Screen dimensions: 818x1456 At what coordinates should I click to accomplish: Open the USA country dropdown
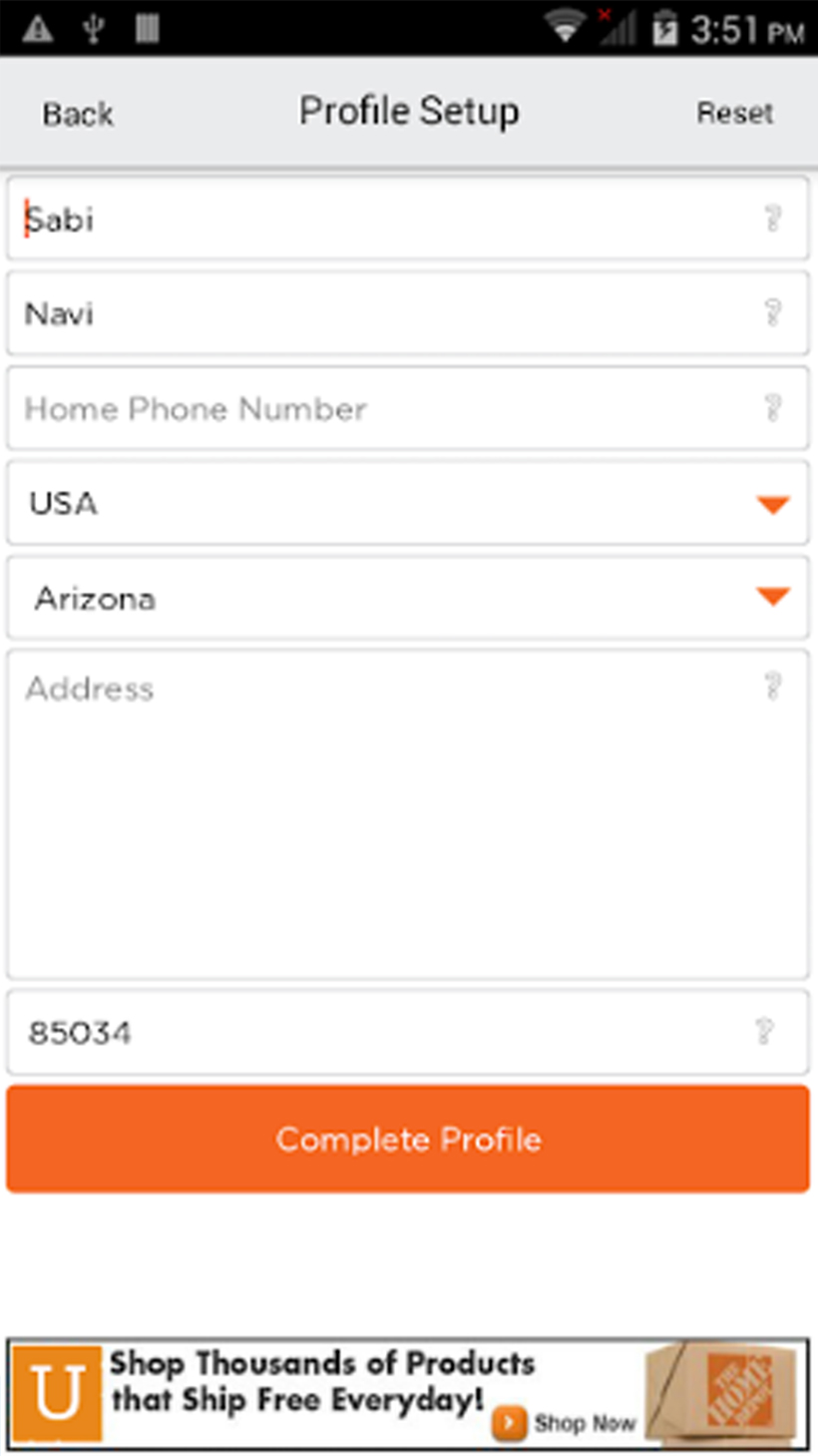click(407, 503)
